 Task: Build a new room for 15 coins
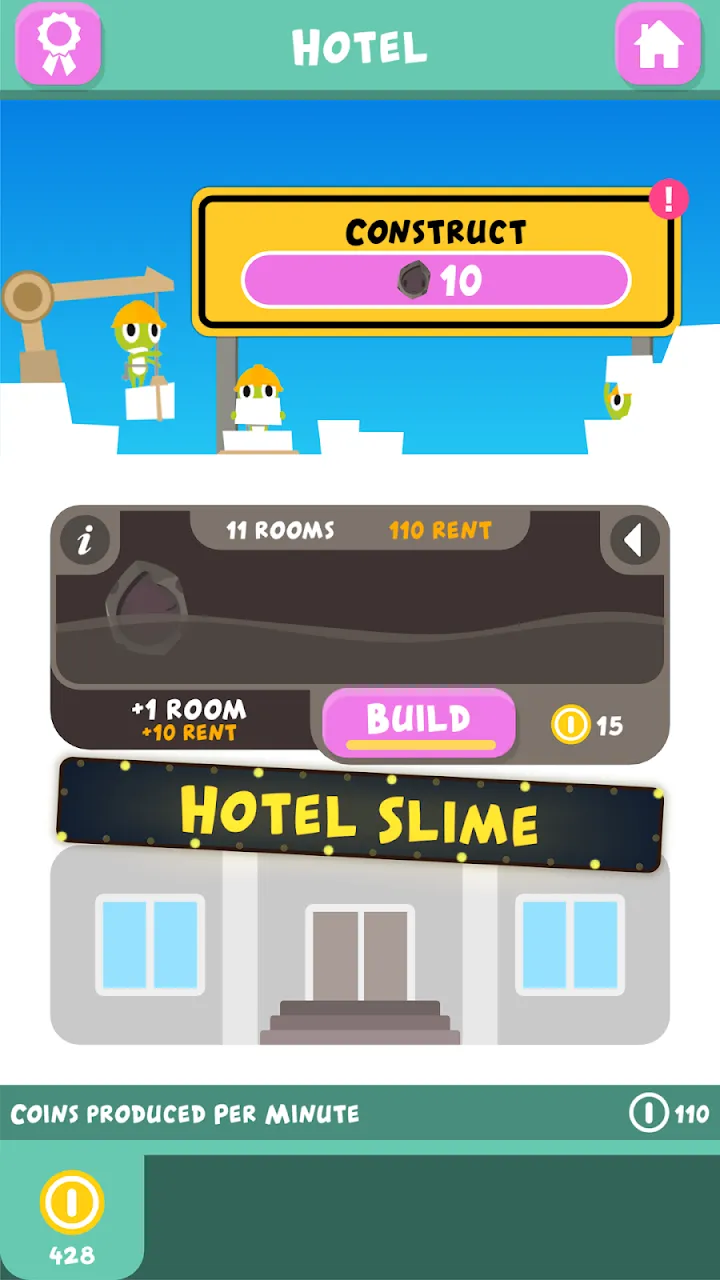419,722
